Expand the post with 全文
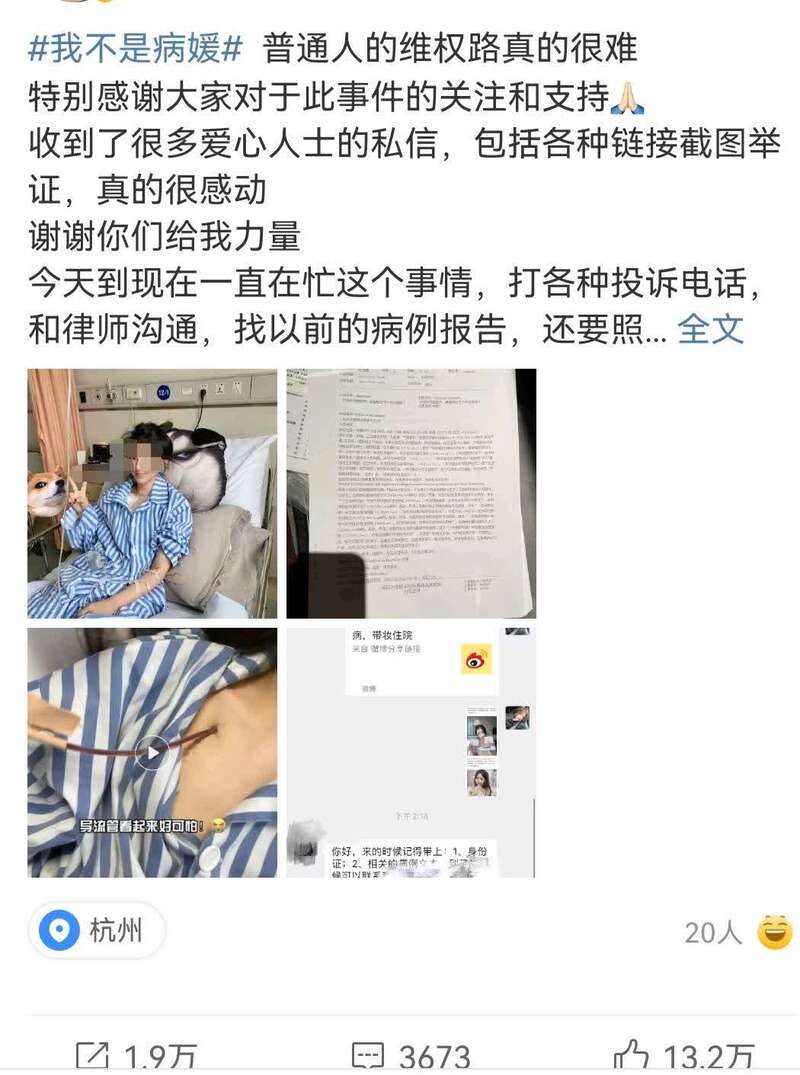This screenshot has height=1075, width=800. pos(711,329)
